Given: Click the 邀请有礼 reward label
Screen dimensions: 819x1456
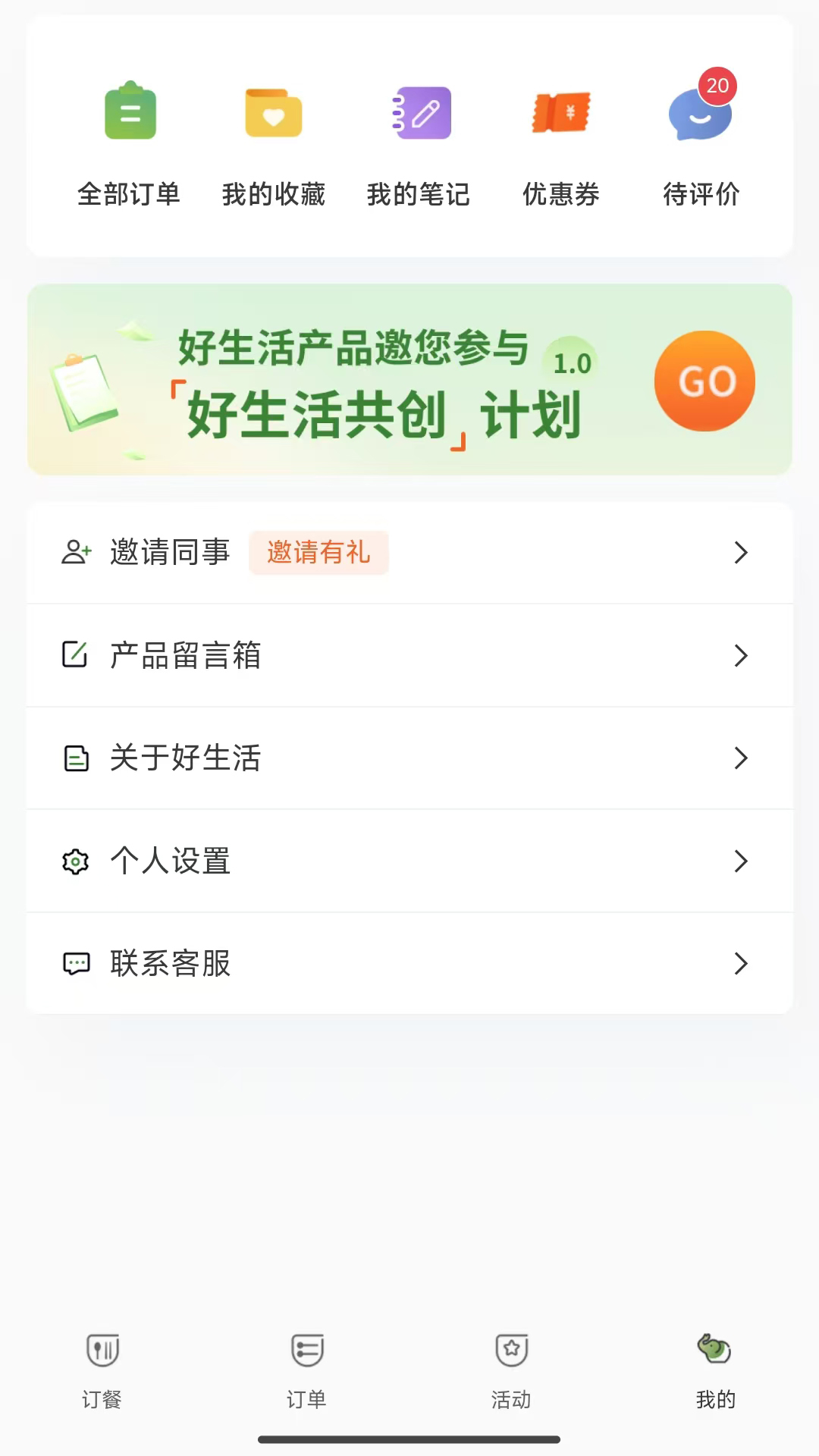Looking at the screenshot, I should (x=318, y=554).
